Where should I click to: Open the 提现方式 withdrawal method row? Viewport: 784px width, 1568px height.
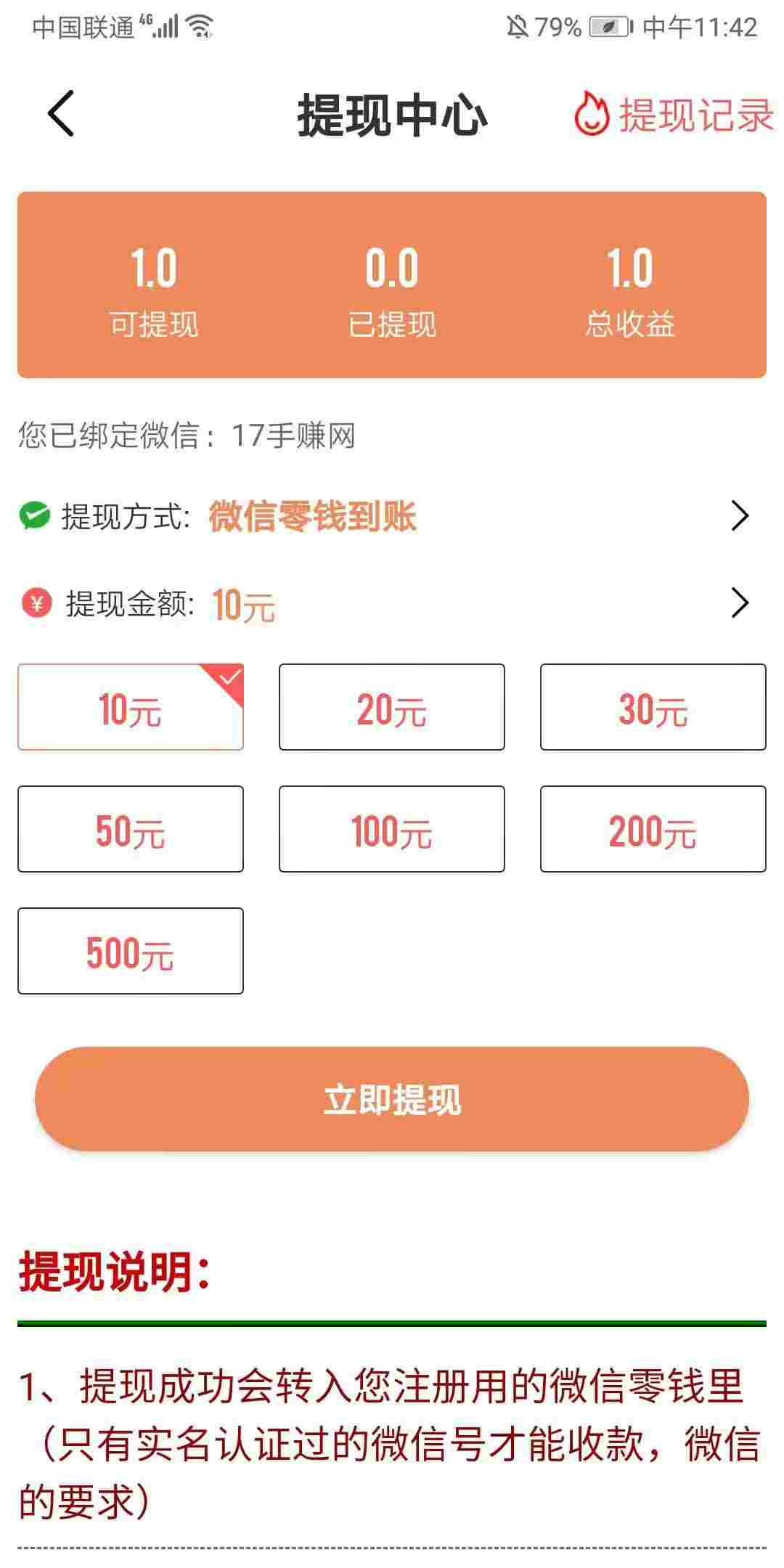click(x=392, y=516)
